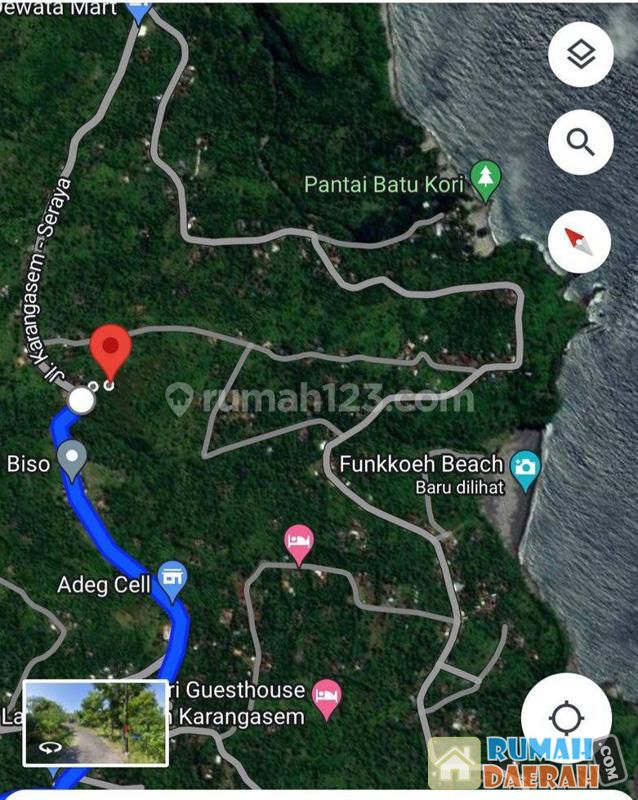Open the Adeg Cell shop marker
The width and height of the screenshot is (638, 800).
click(173, 578)
